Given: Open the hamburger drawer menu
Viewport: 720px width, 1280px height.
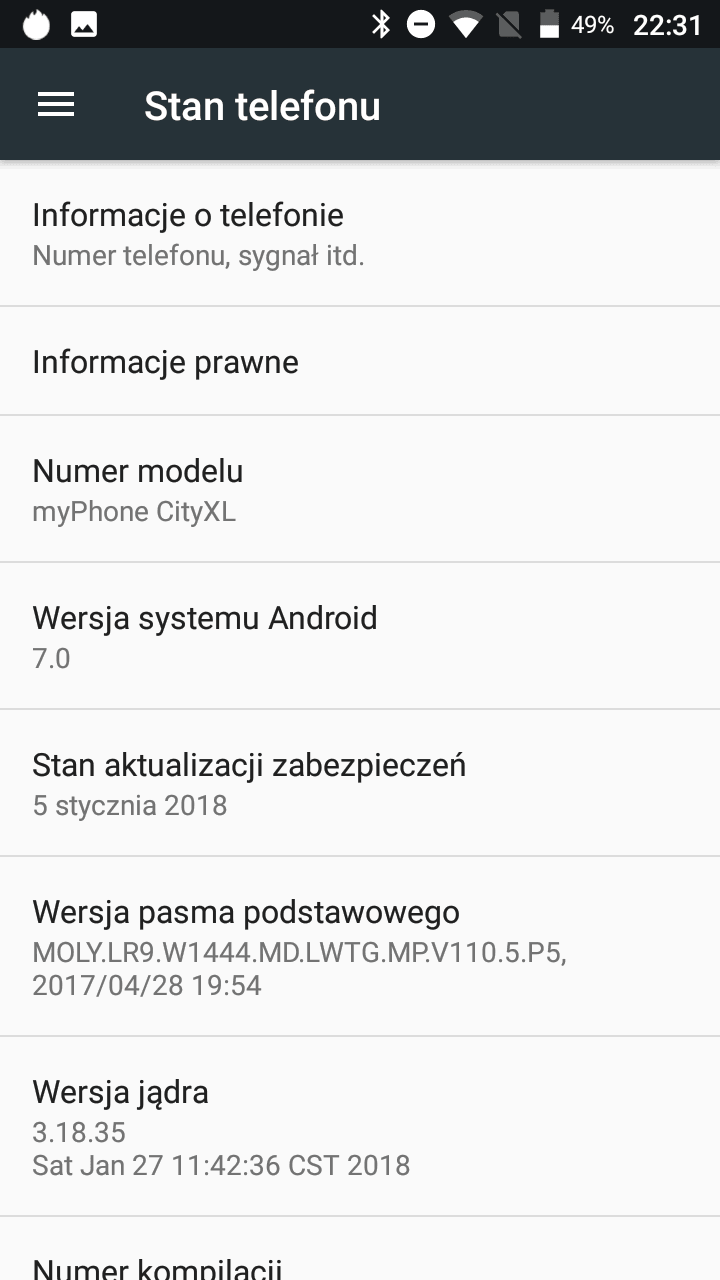Looking at the screenshot, I should 56,105.
